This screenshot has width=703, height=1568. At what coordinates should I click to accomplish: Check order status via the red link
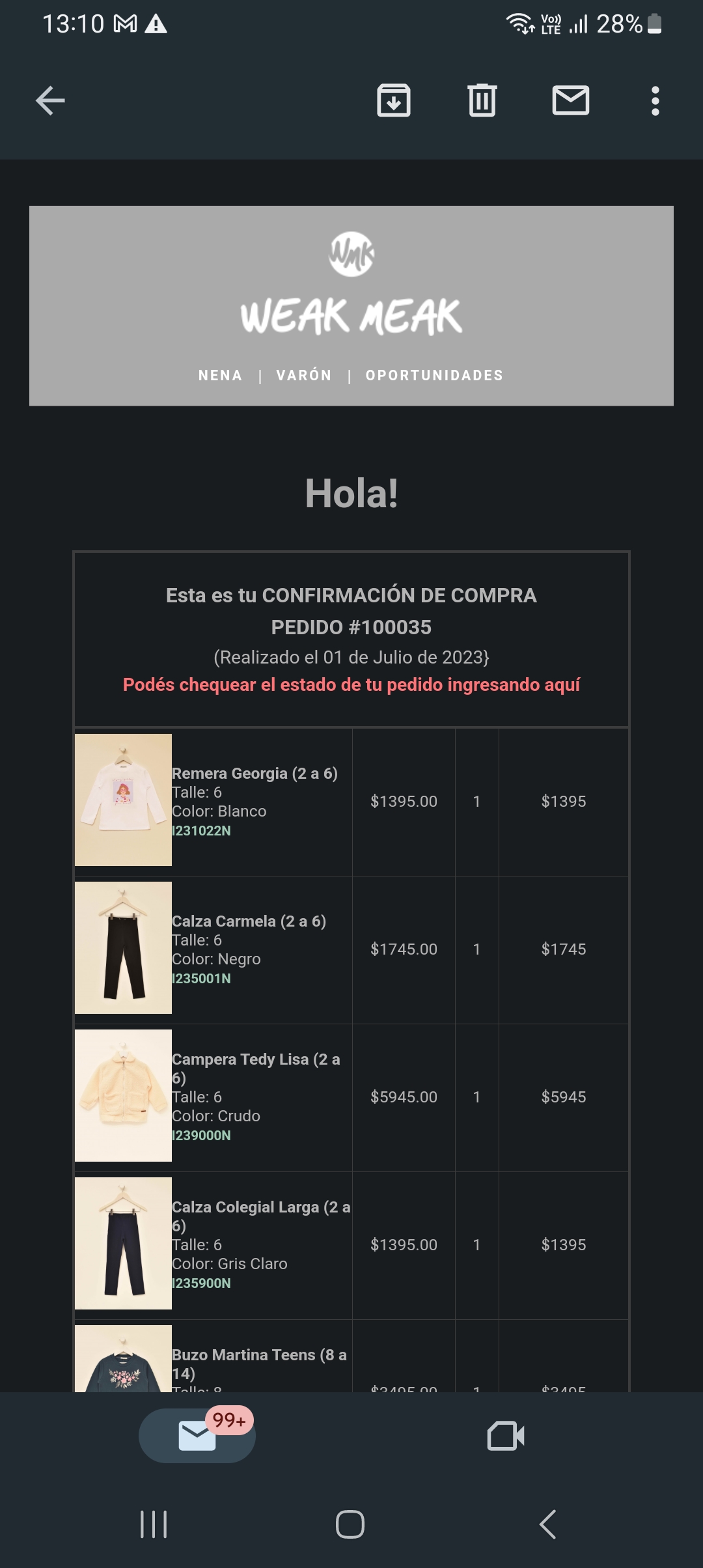(x=351, y=685)
